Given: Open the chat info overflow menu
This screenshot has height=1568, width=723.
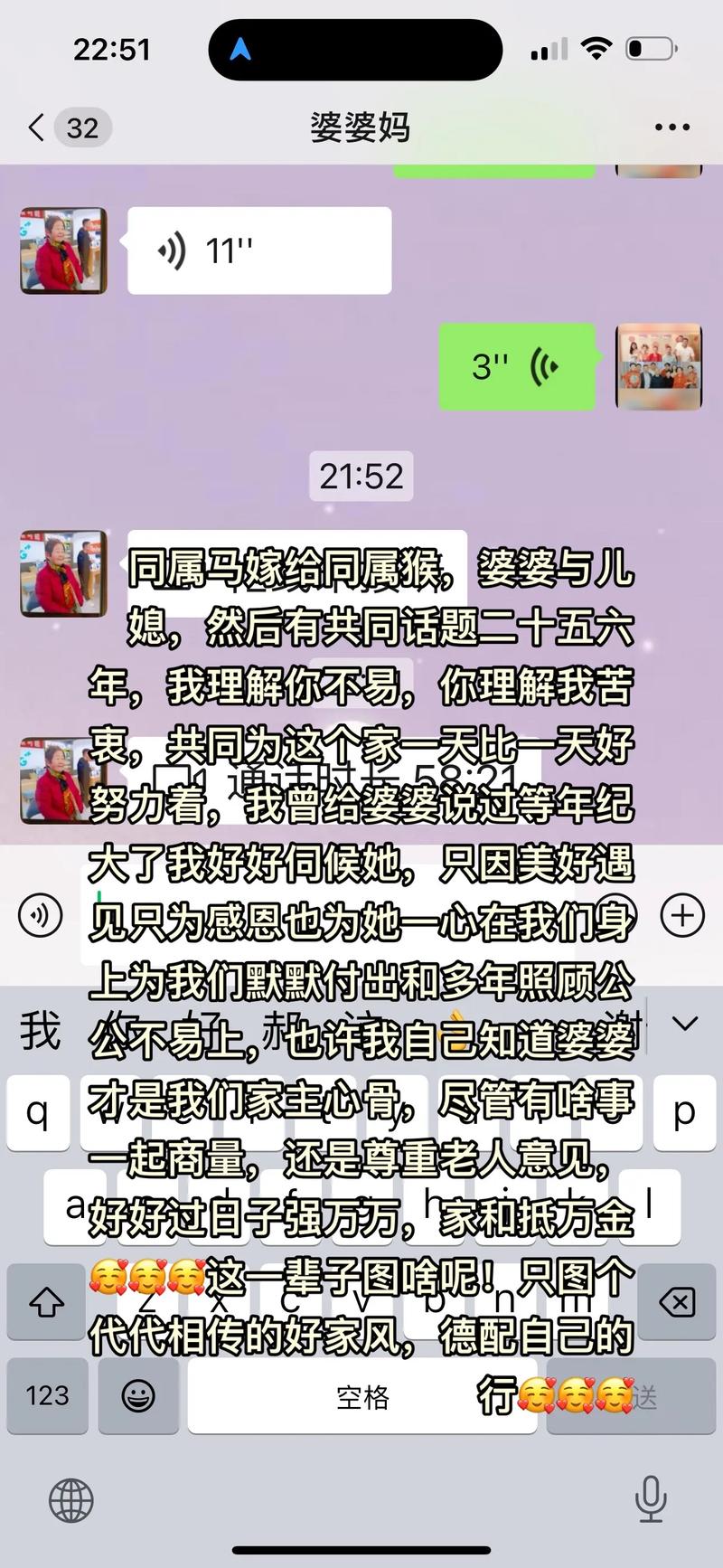Looking at the screenshot, I should pos(672,128).
